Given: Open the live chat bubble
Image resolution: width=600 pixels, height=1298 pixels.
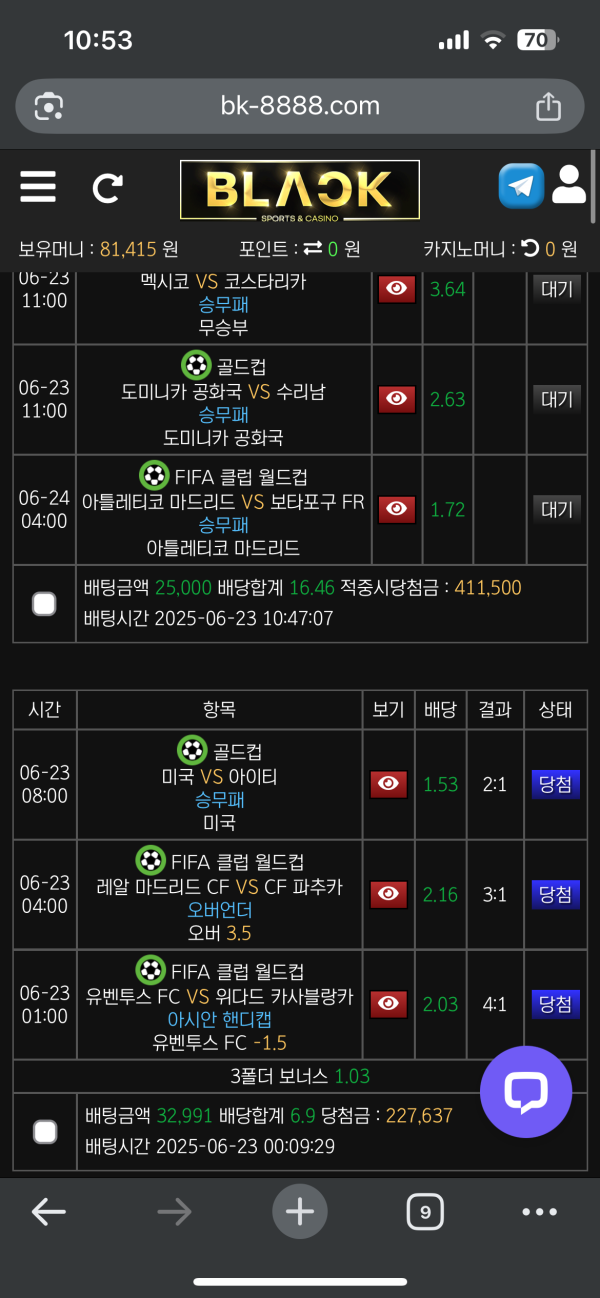Looking at the screenshot, I should (526, 1092).
